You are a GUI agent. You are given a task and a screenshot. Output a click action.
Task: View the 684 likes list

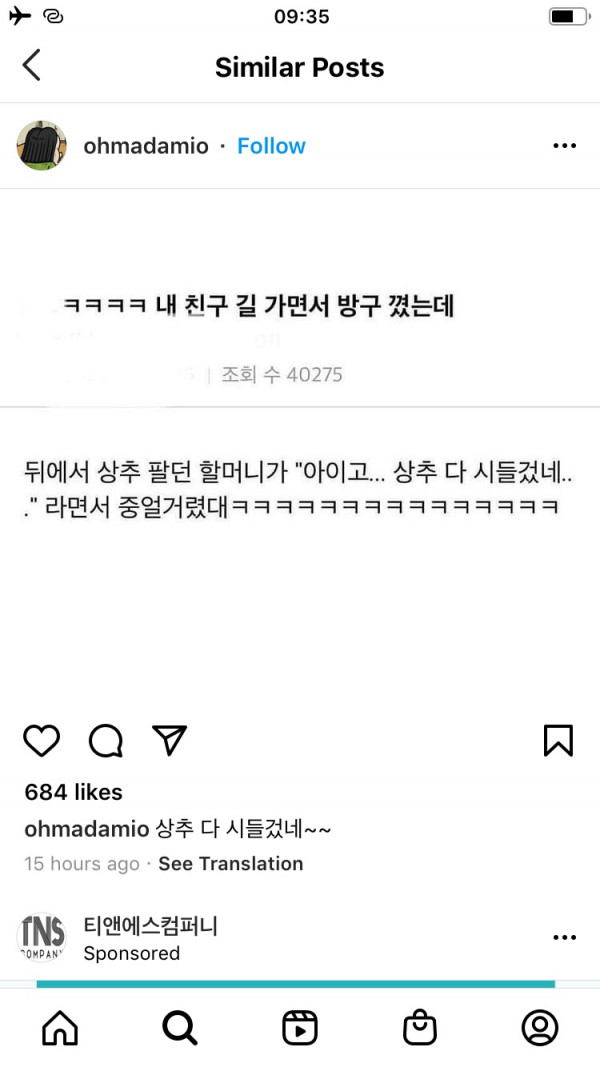pyautogui.click(x=73, y=792)
